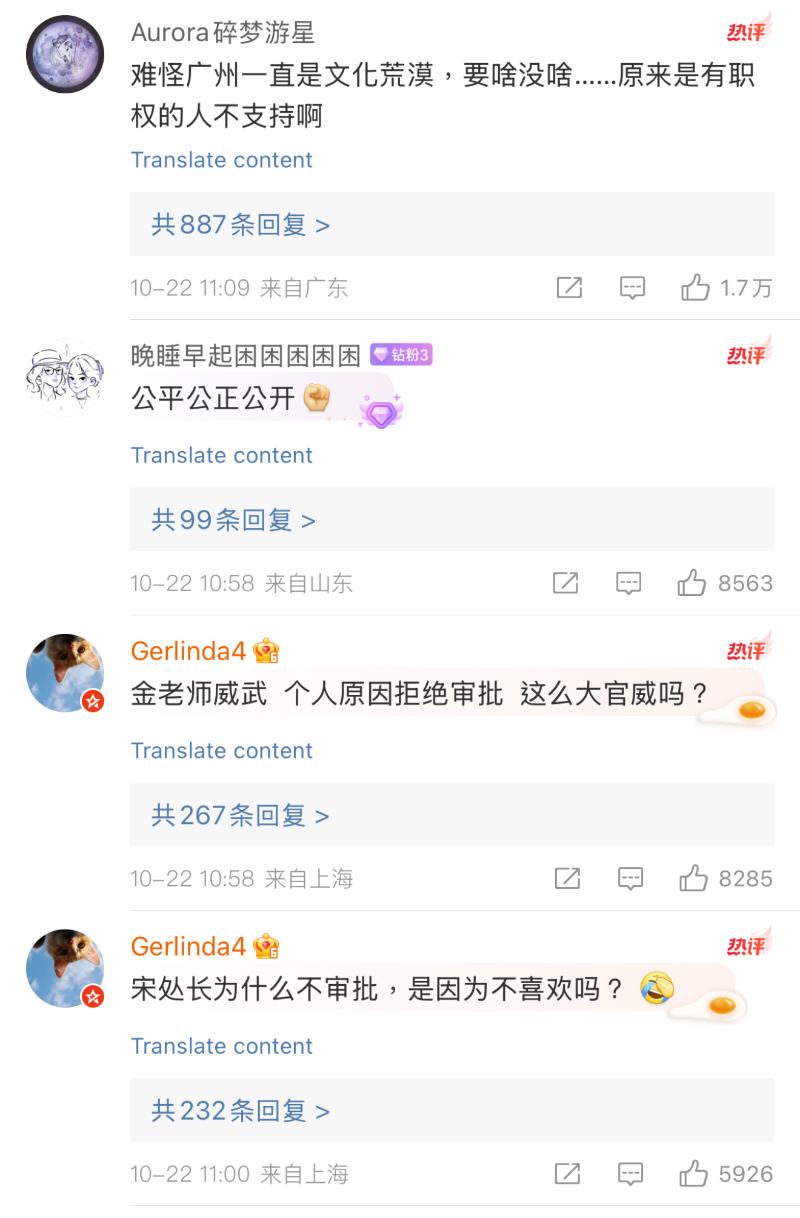Open the 共232条回复 reply thread
Viewport: 800px width, 1218px height.
[240, 1111]
